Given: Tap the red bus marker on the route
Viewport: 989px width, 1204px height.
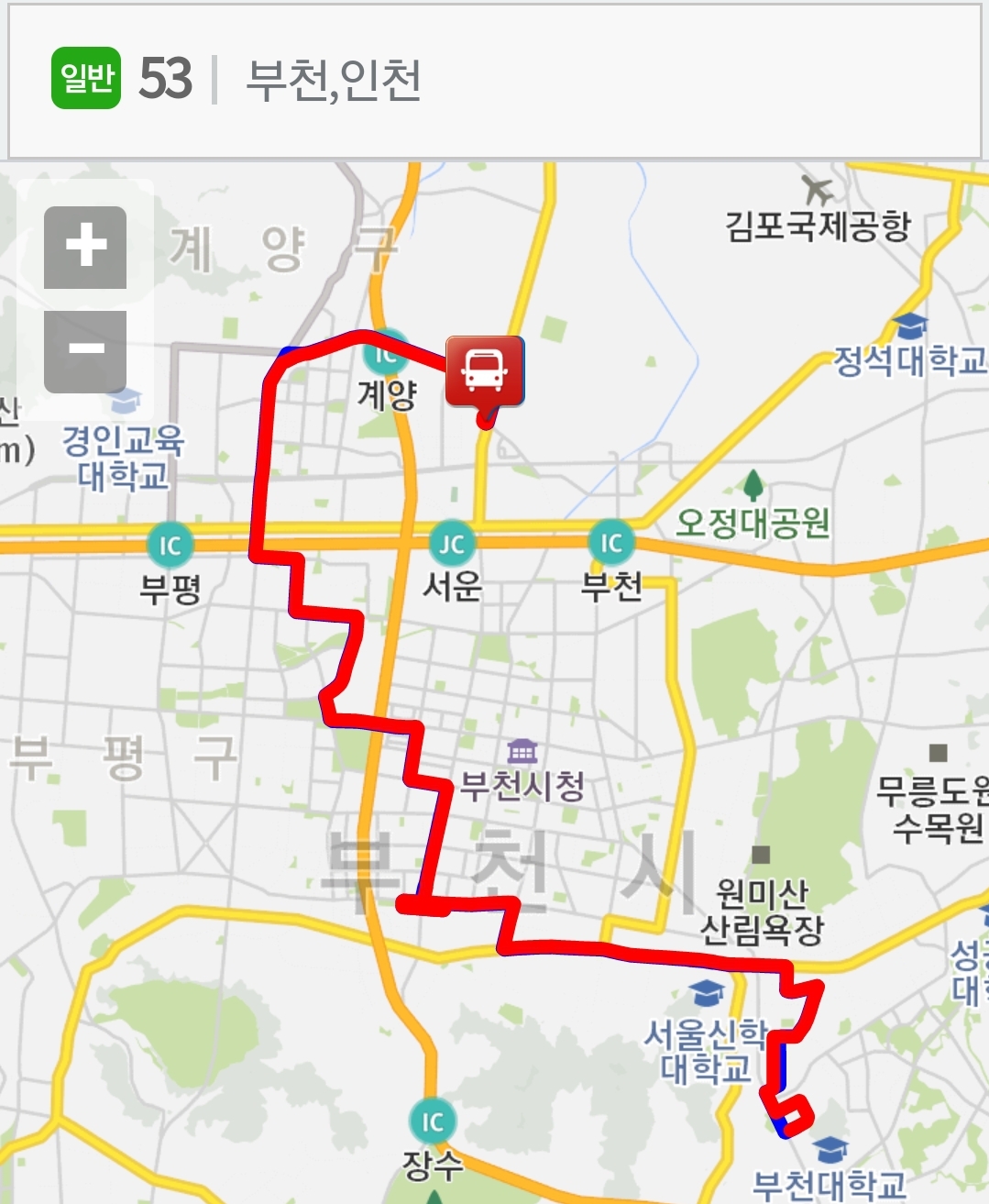Looking at the screenshot, I should tap(484, 371).
